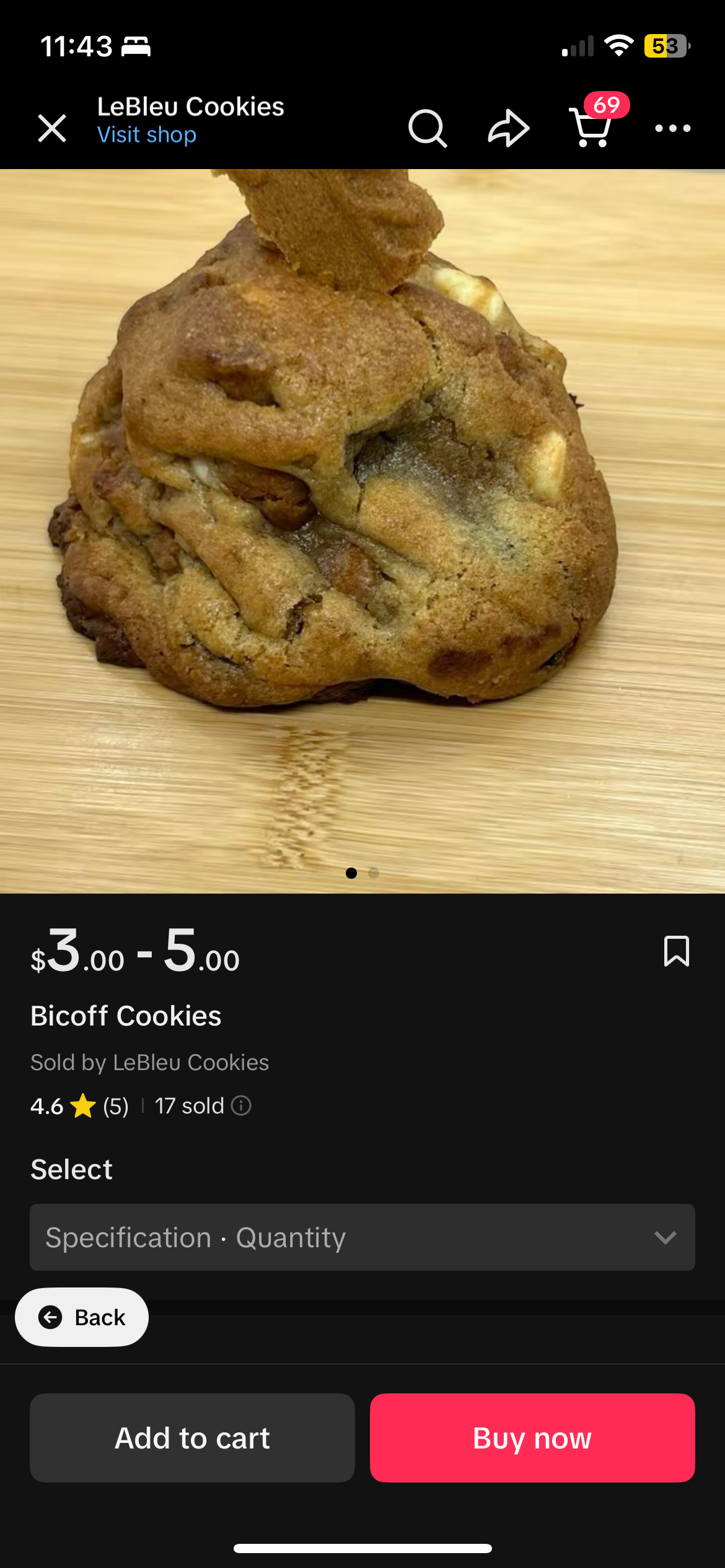Image resolution: width=725 pixels, height=1568 pixels.
Task: Share this Bicoff Cookies listing
Action: point(509,128)
